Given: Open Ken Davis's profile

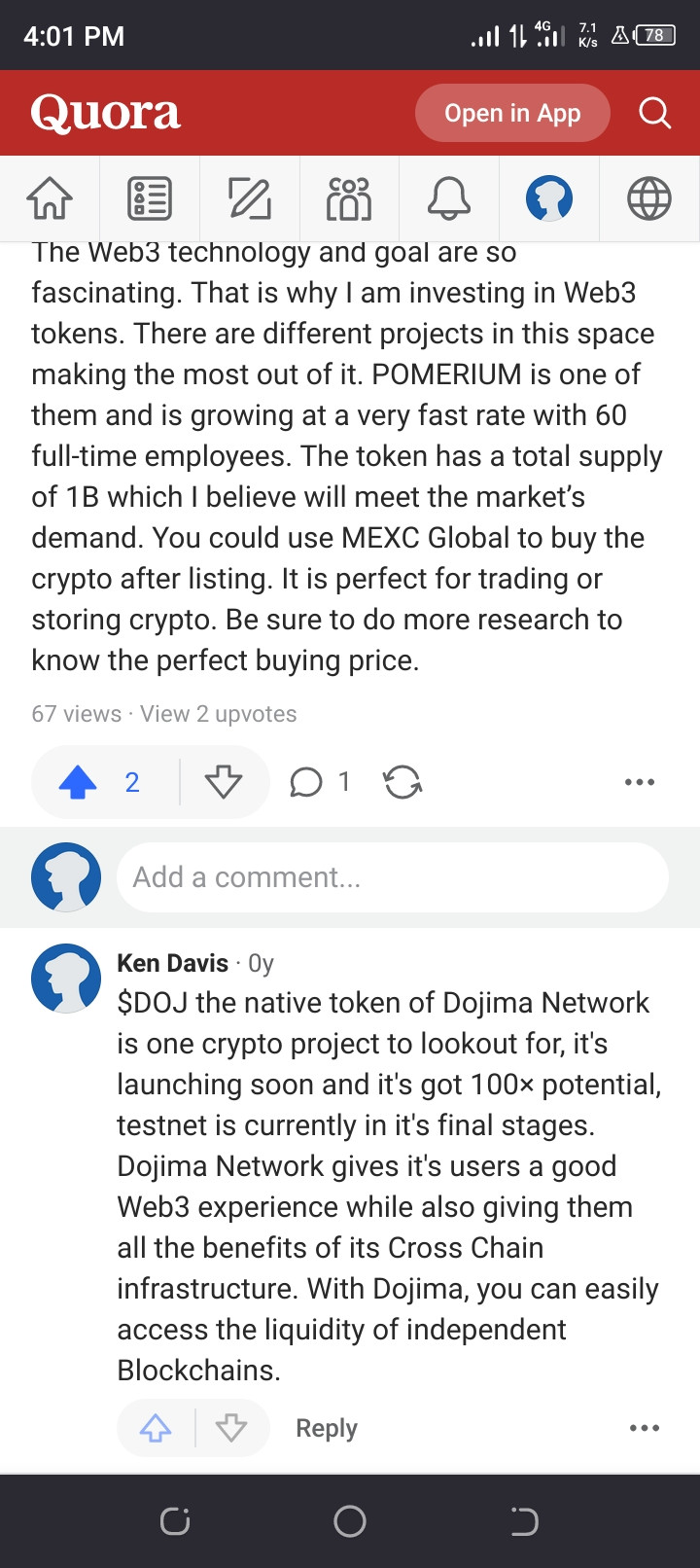Looking at the screenshot, I should [172, 963].
